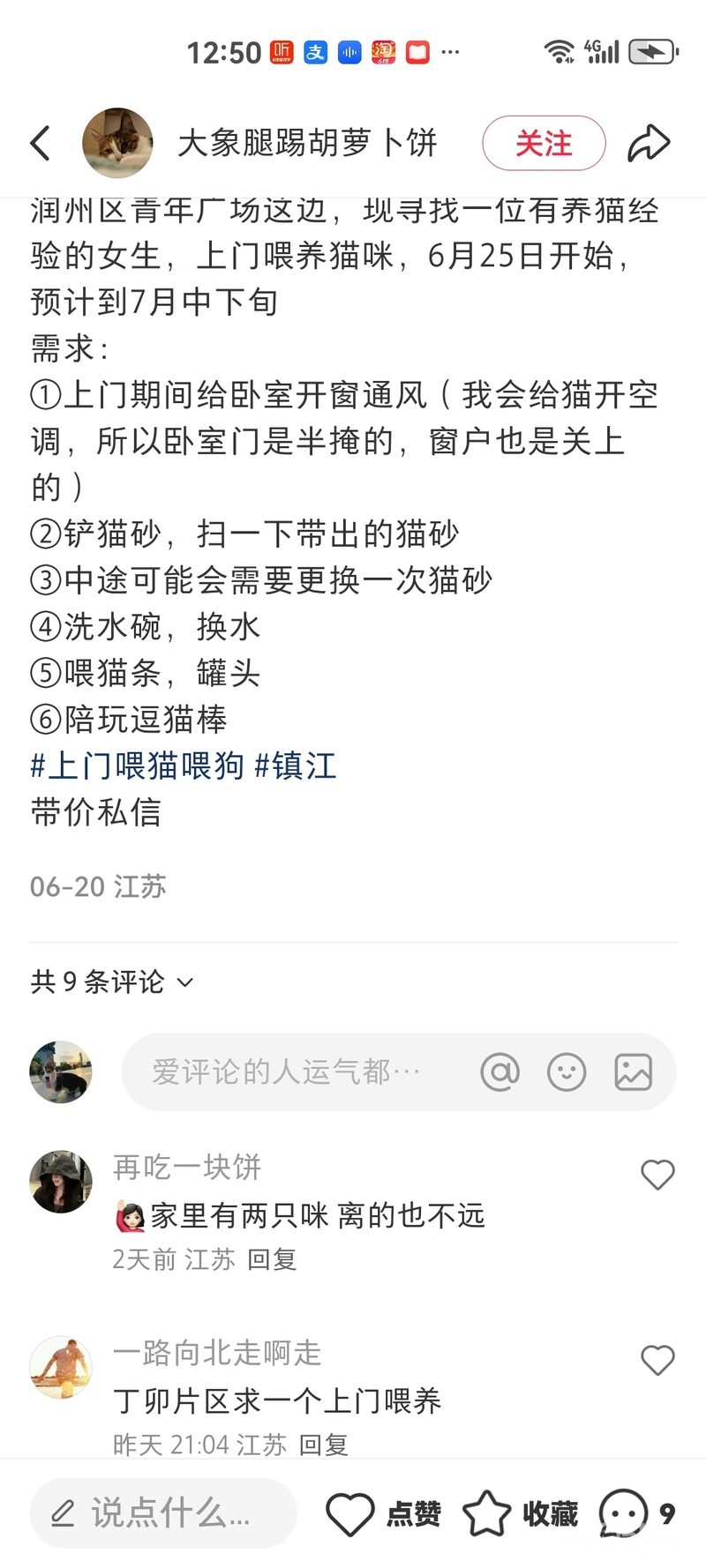The height and width of the screenshot is (1568, 706).
Task: Open 大象腿踢胡萝卜饼's profile avatar
Action: point(117,143)
